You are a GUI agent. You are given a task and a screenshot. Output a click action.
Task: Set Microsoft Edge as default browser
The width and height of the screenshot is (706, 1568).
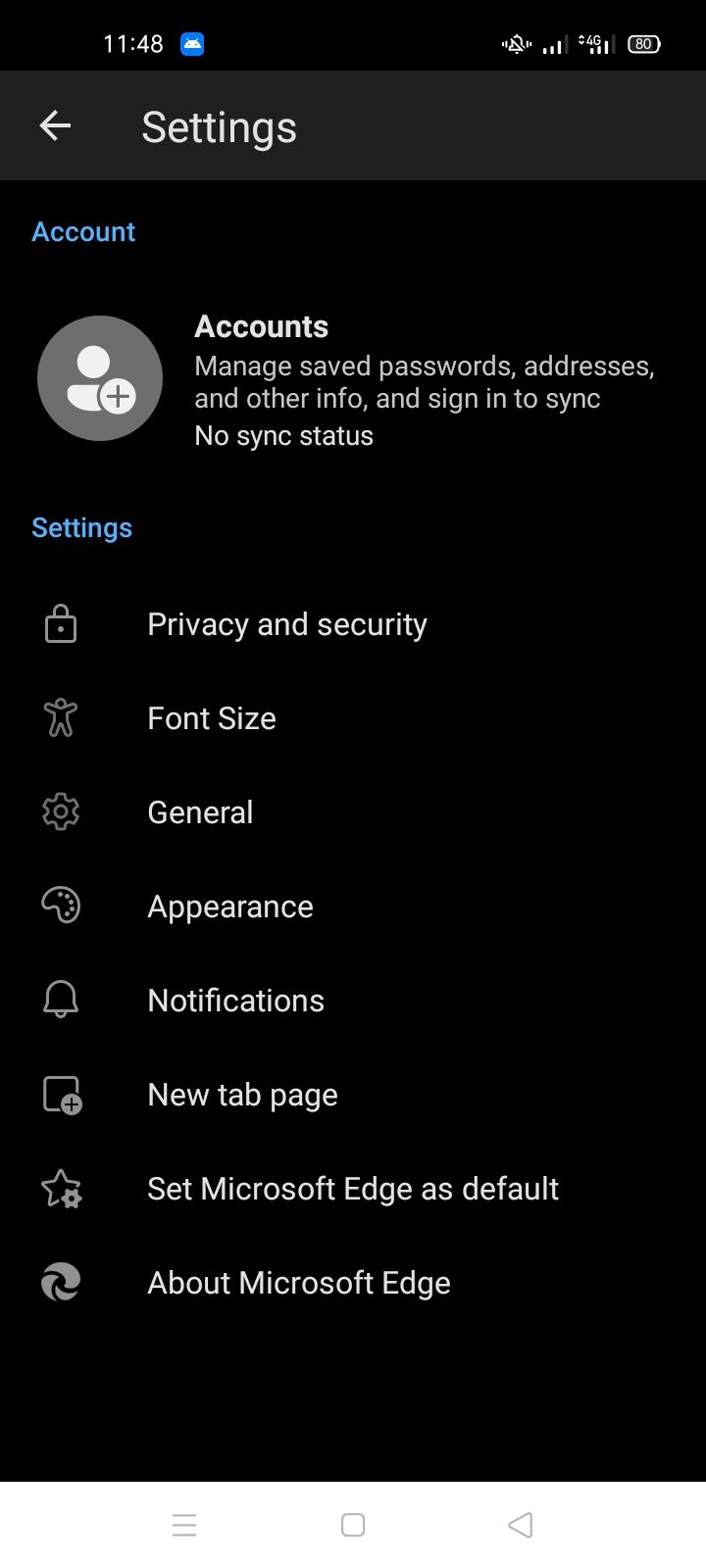coord(352,1188)
